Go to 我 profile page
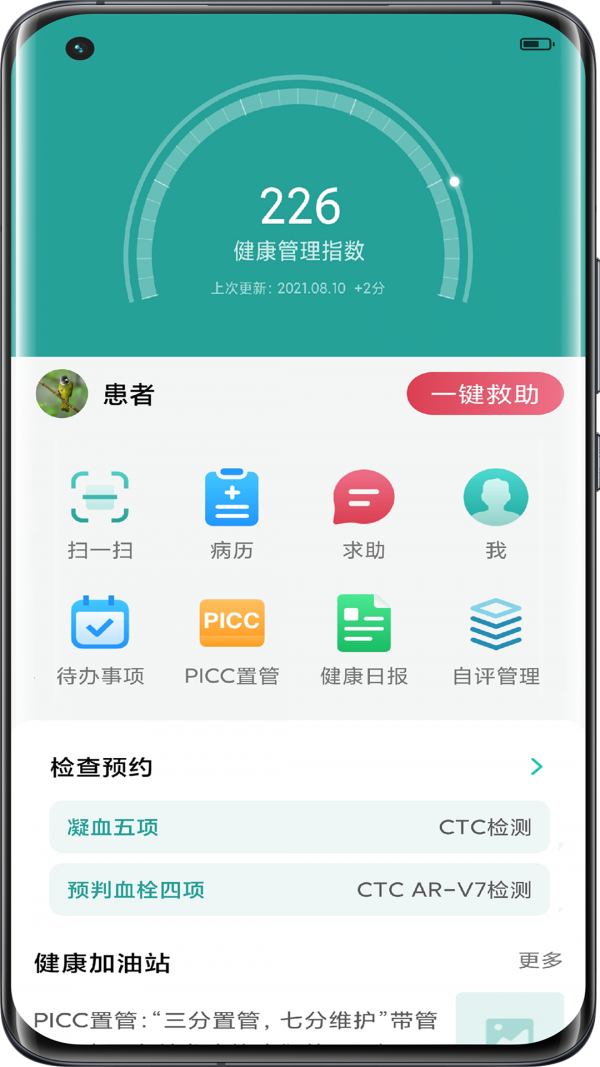Image resolution: width=600 pixels, height=1067 pixels. pos(496,515)
